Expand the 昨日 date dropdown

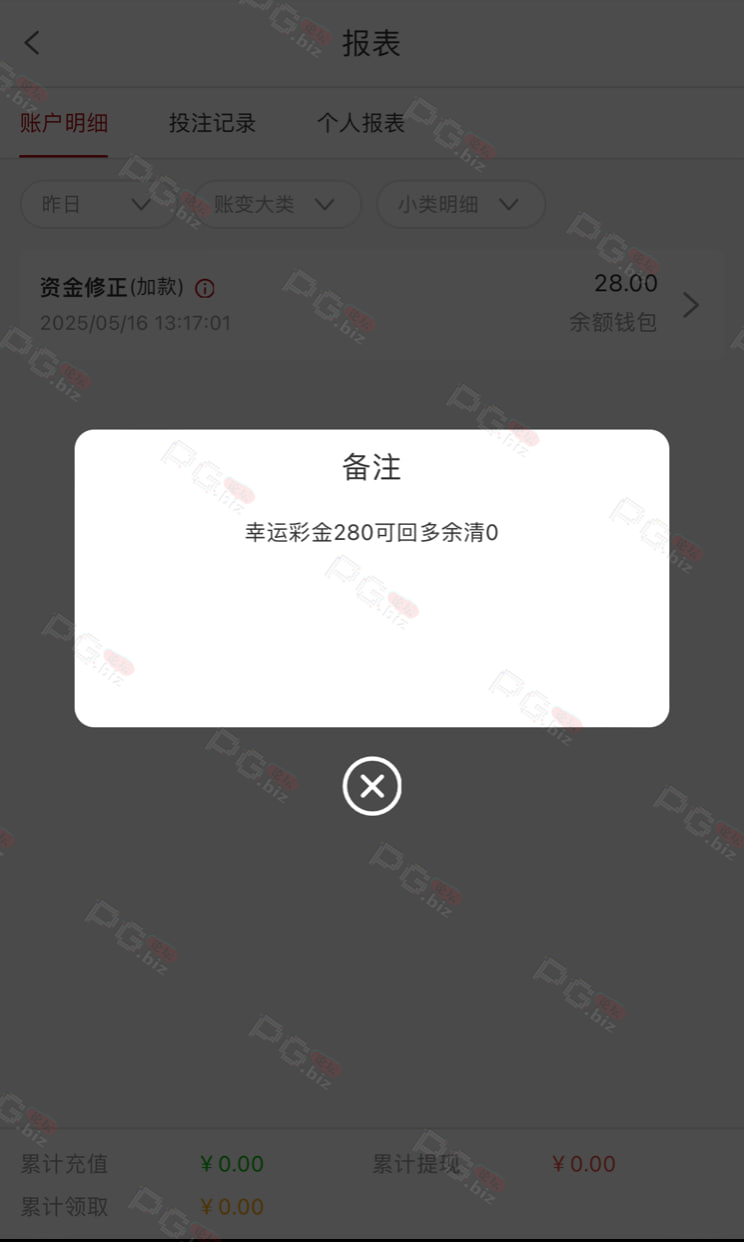click(x=99, y=204)
